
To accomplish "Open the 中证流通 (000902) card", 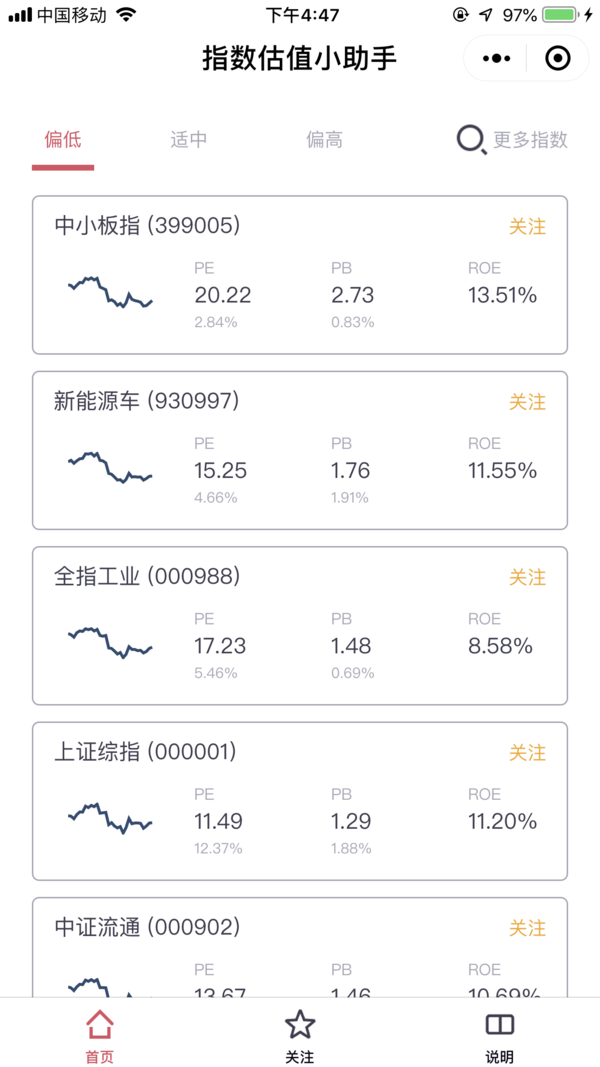I will (300, 948).
